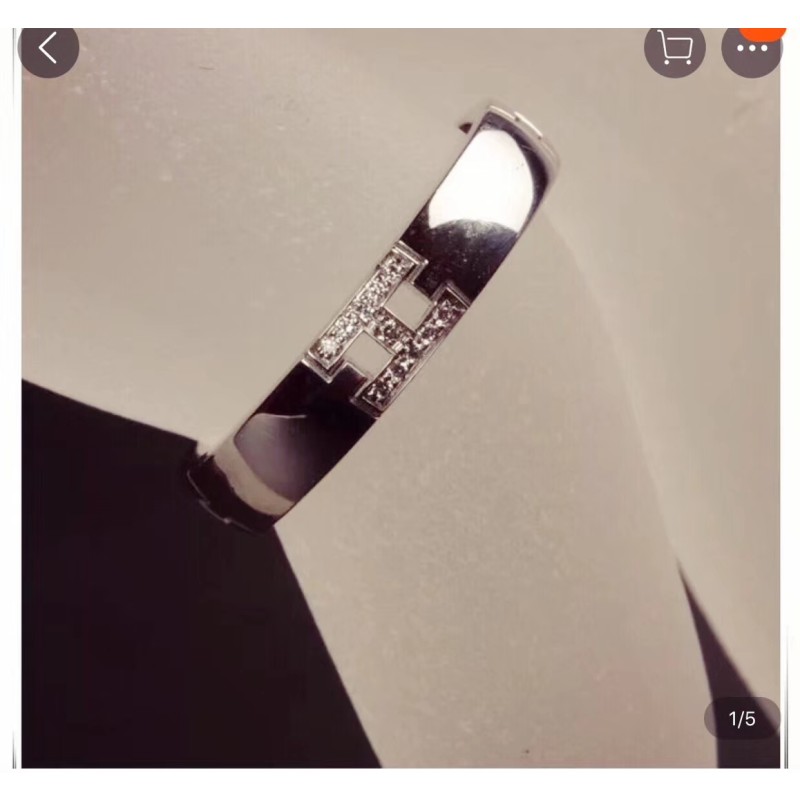View the bracelet product photo full screen
This screenshot has height=800, width=800.
pos(400,400)
